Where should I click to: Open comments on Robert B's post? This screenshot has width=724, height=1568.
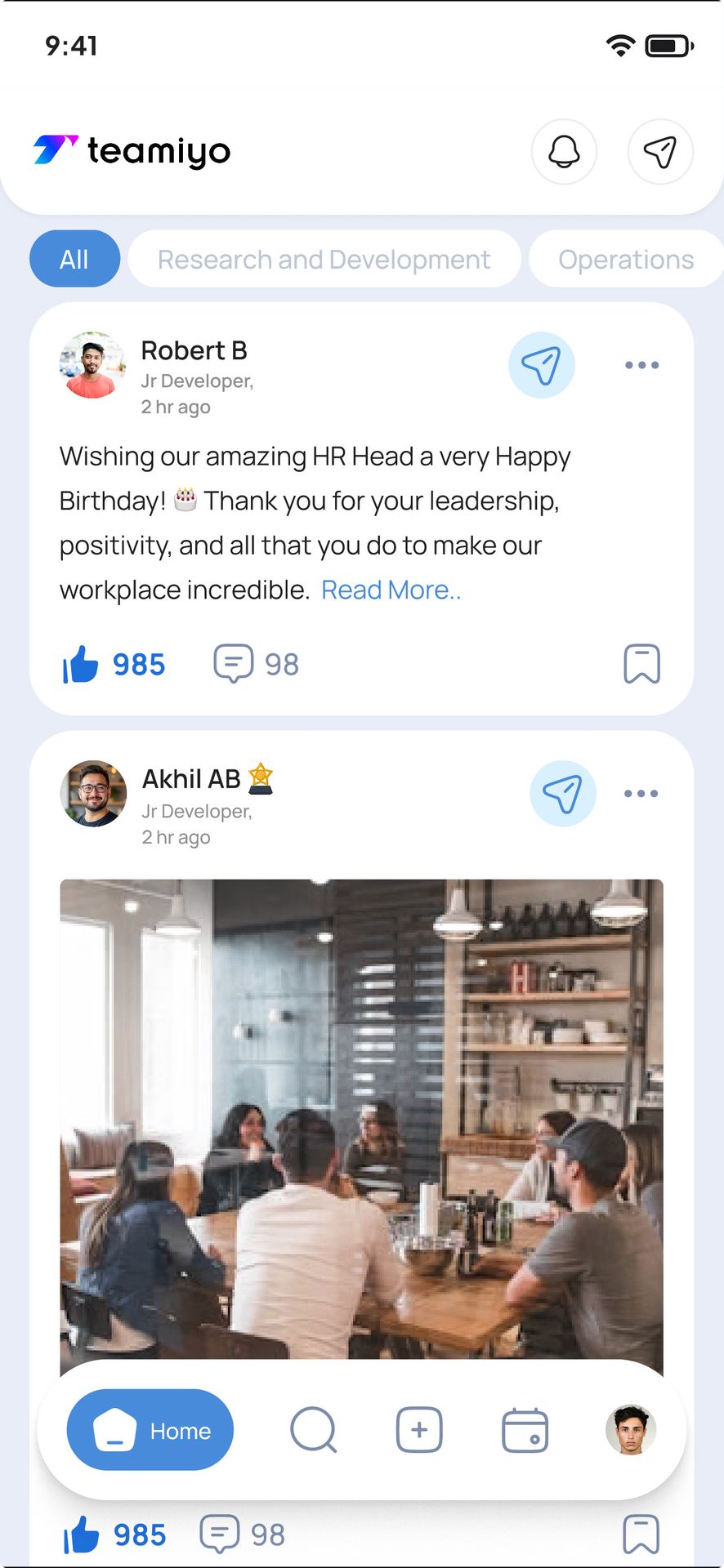click(234, 664)
